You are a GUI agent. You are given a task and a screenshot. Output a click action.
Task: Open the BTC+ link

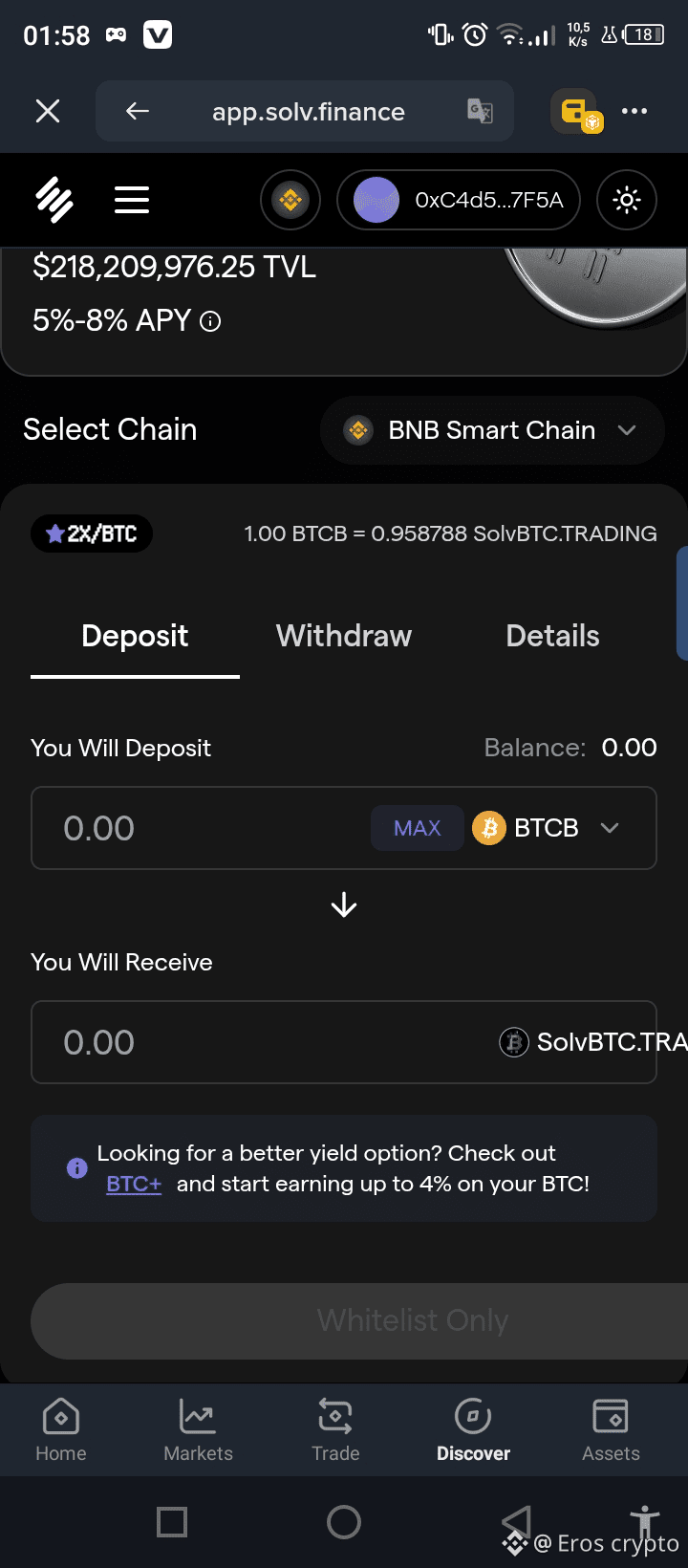point(134,1184)
